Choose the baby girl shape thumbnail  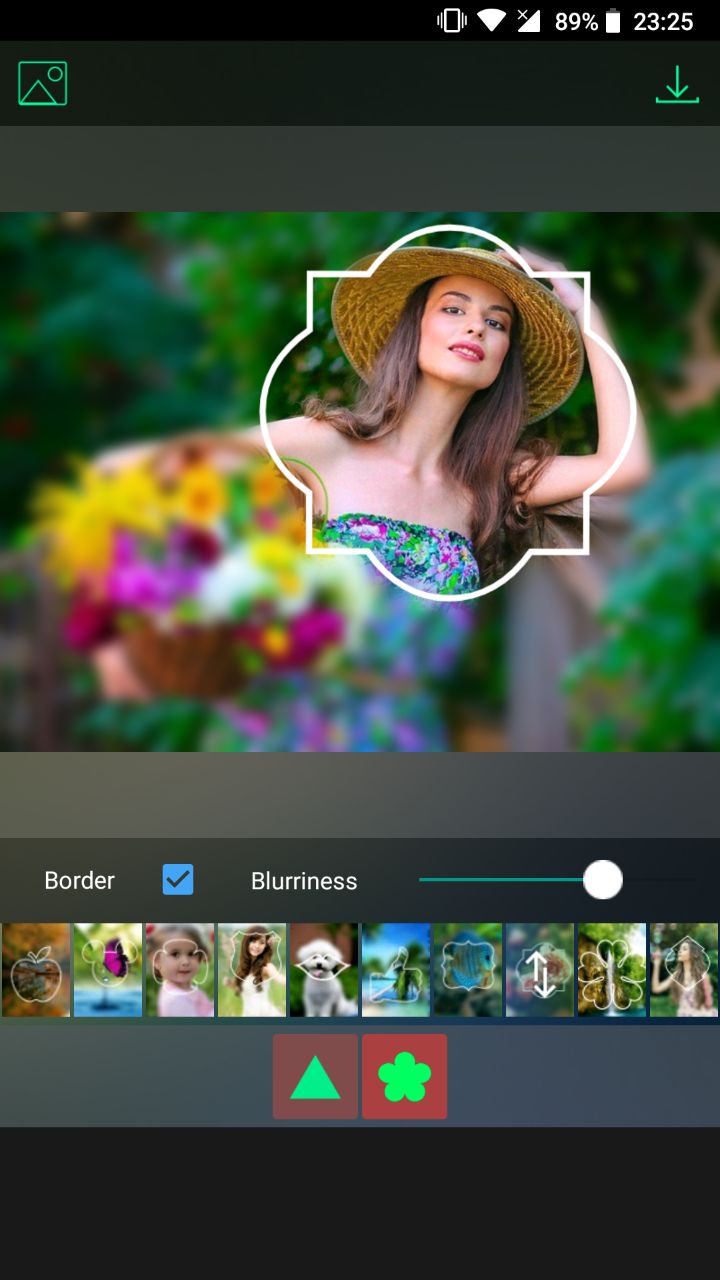[x=180, y=970]
